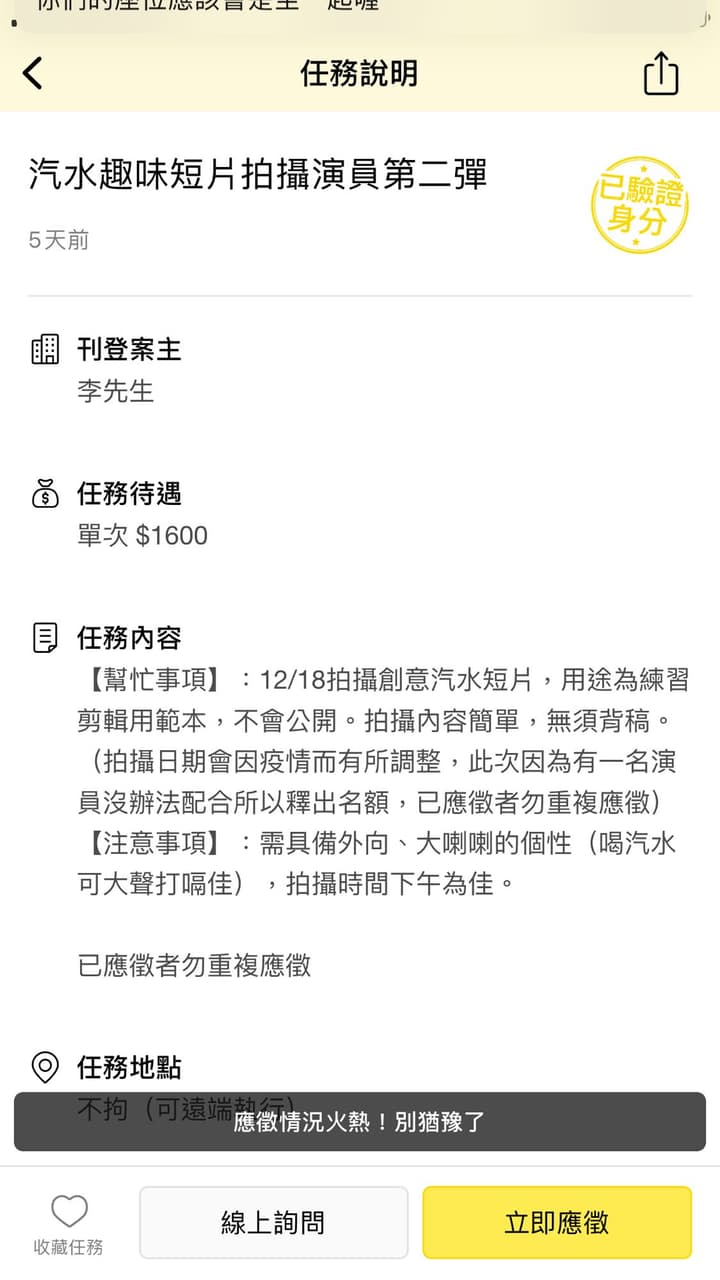Apply now with the 立即應徵 button

[x=557, y=1222]
